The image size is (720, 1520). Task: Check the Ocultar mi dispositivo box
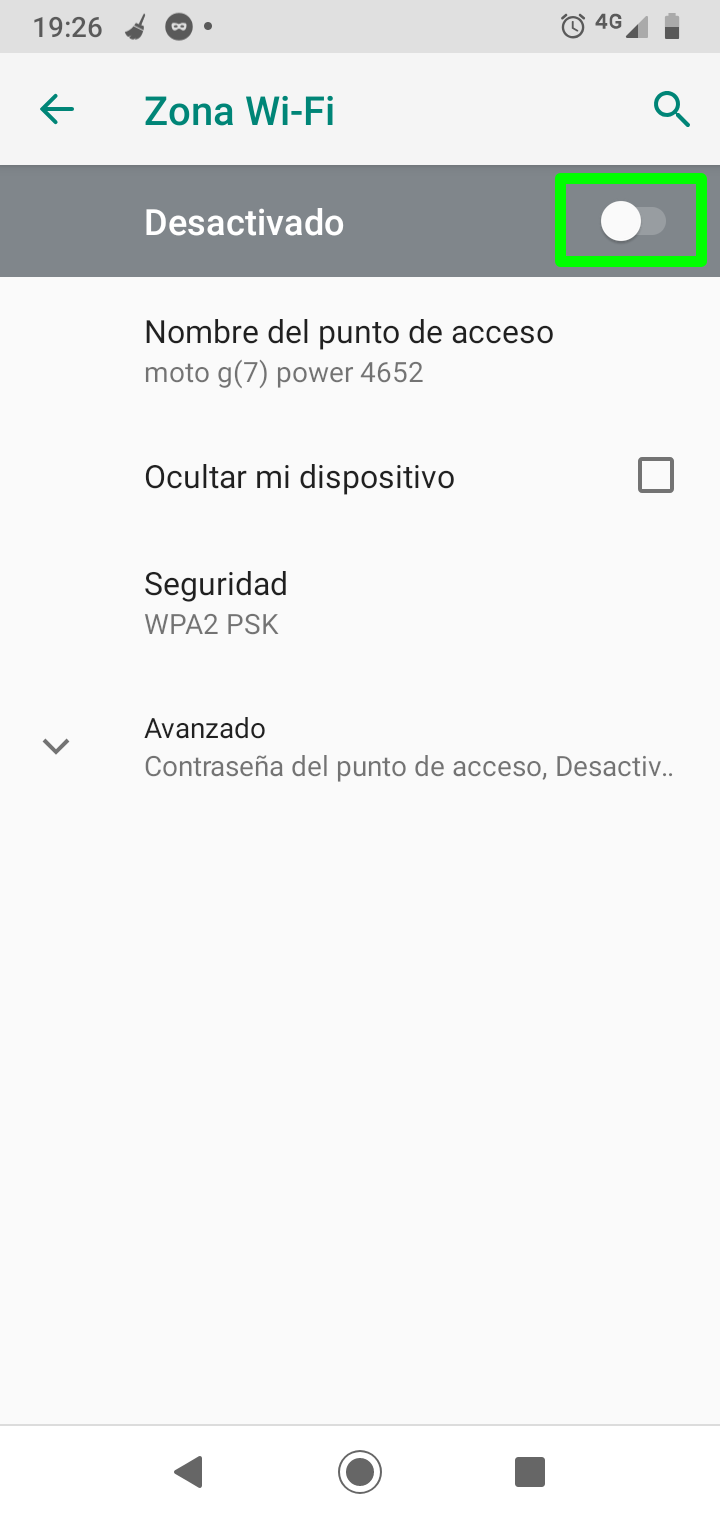pos(656,475)
